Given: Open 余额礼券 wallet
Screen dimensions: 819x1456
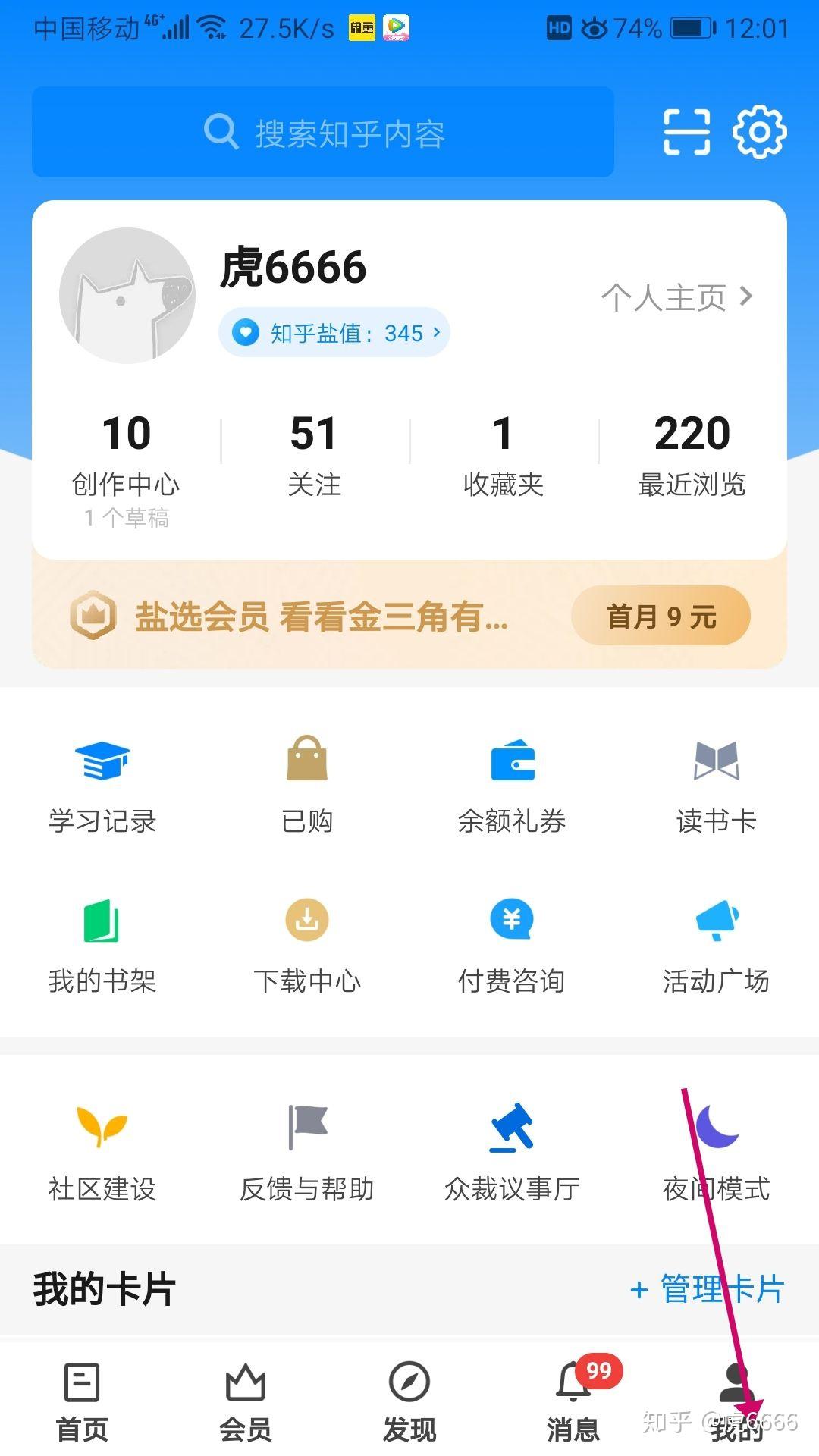Looking at the screenshot, I should [512, 786].
